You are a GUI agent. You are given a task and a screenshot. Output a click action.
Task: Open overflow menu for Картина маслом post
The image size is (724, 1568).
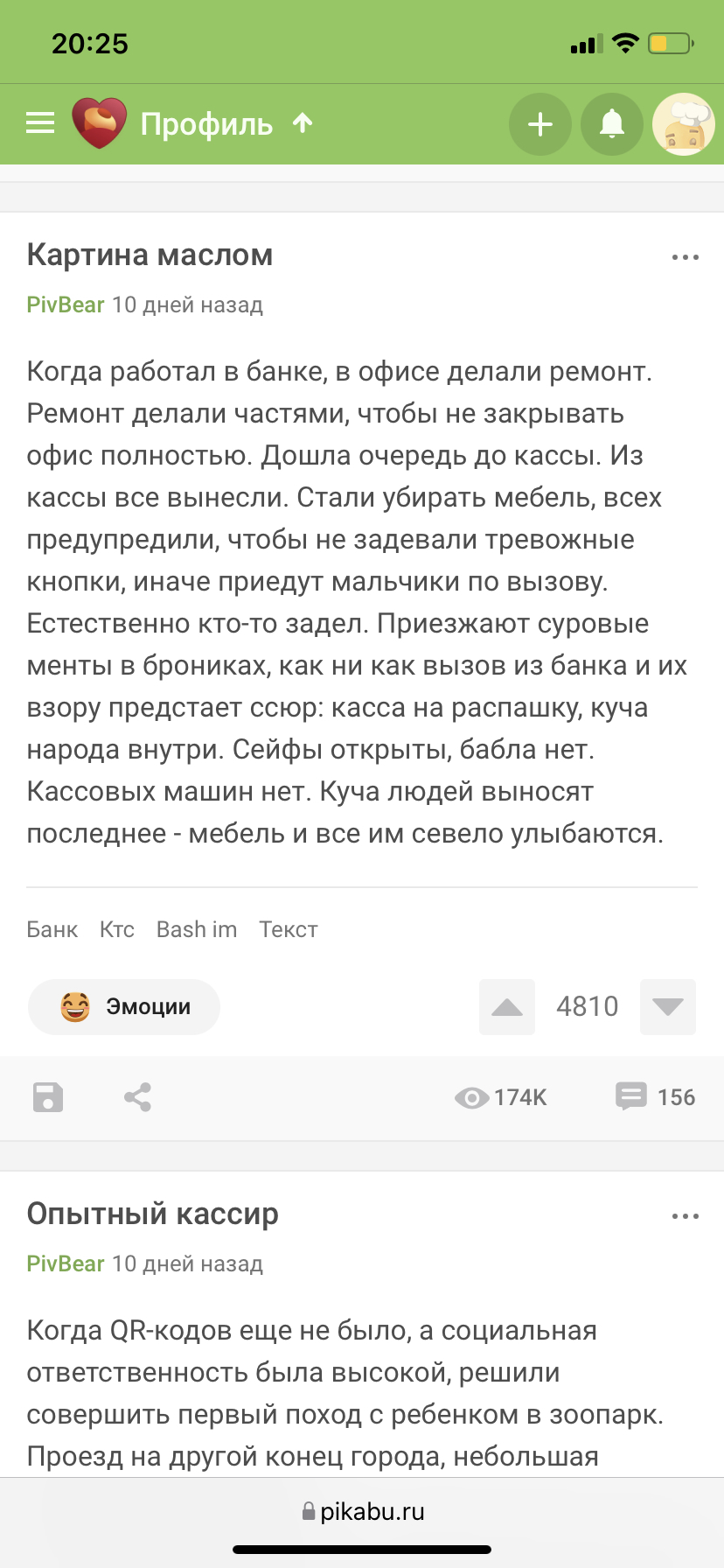(x=686, y=257)
